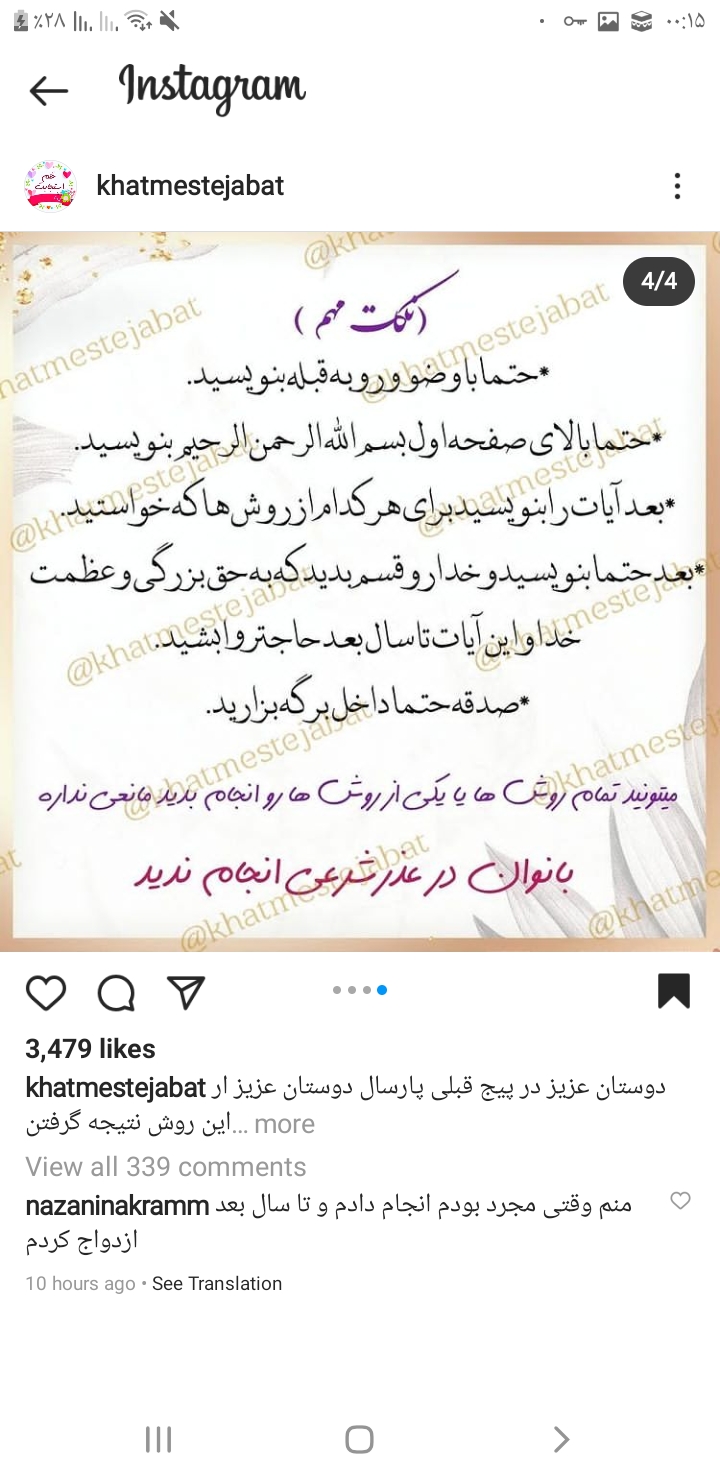Like the post with the heart icon

click(46, 992)
